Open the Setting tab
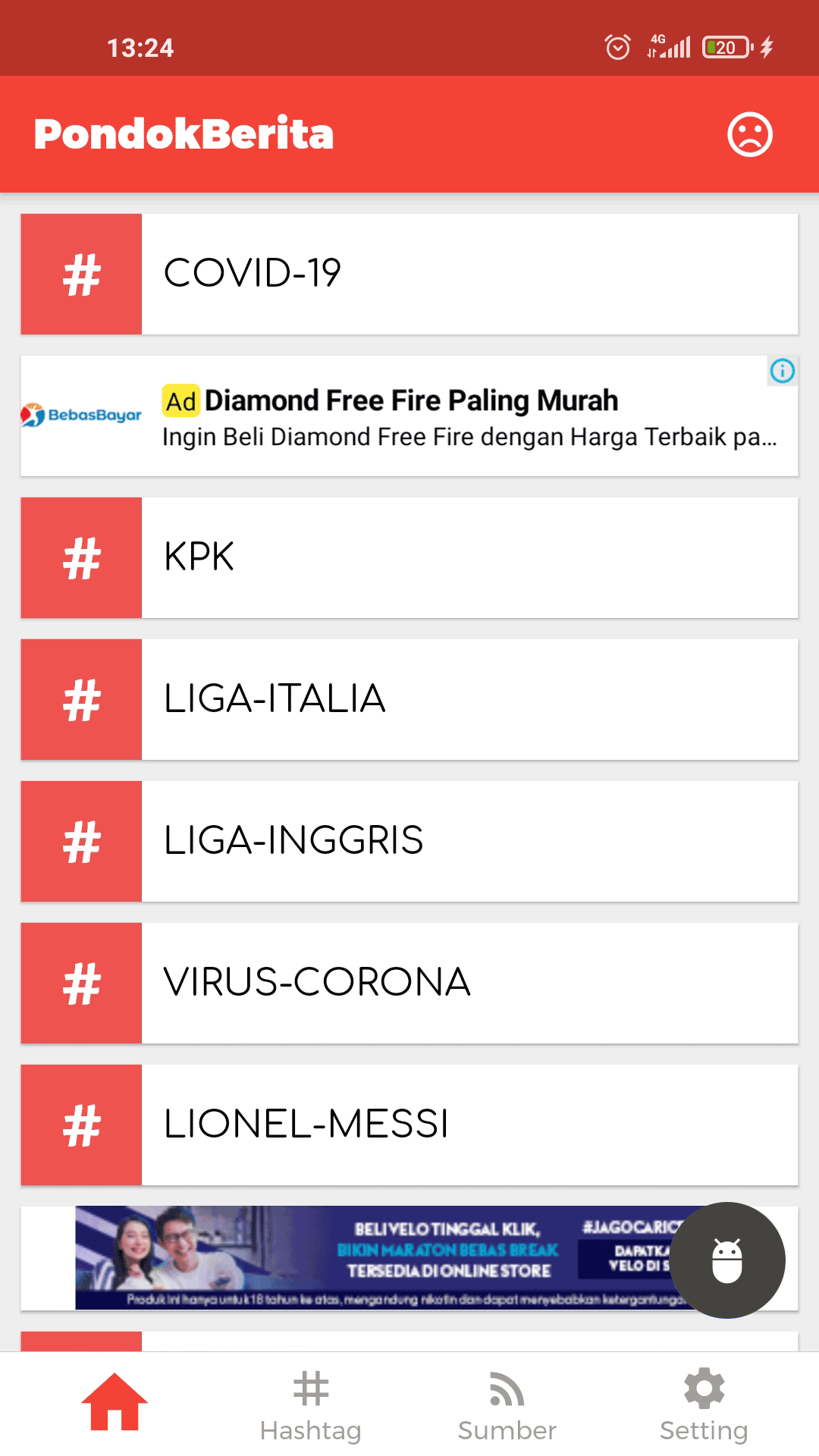The height and width of the screenshot is (1456, 819). tap(704, 1405)
